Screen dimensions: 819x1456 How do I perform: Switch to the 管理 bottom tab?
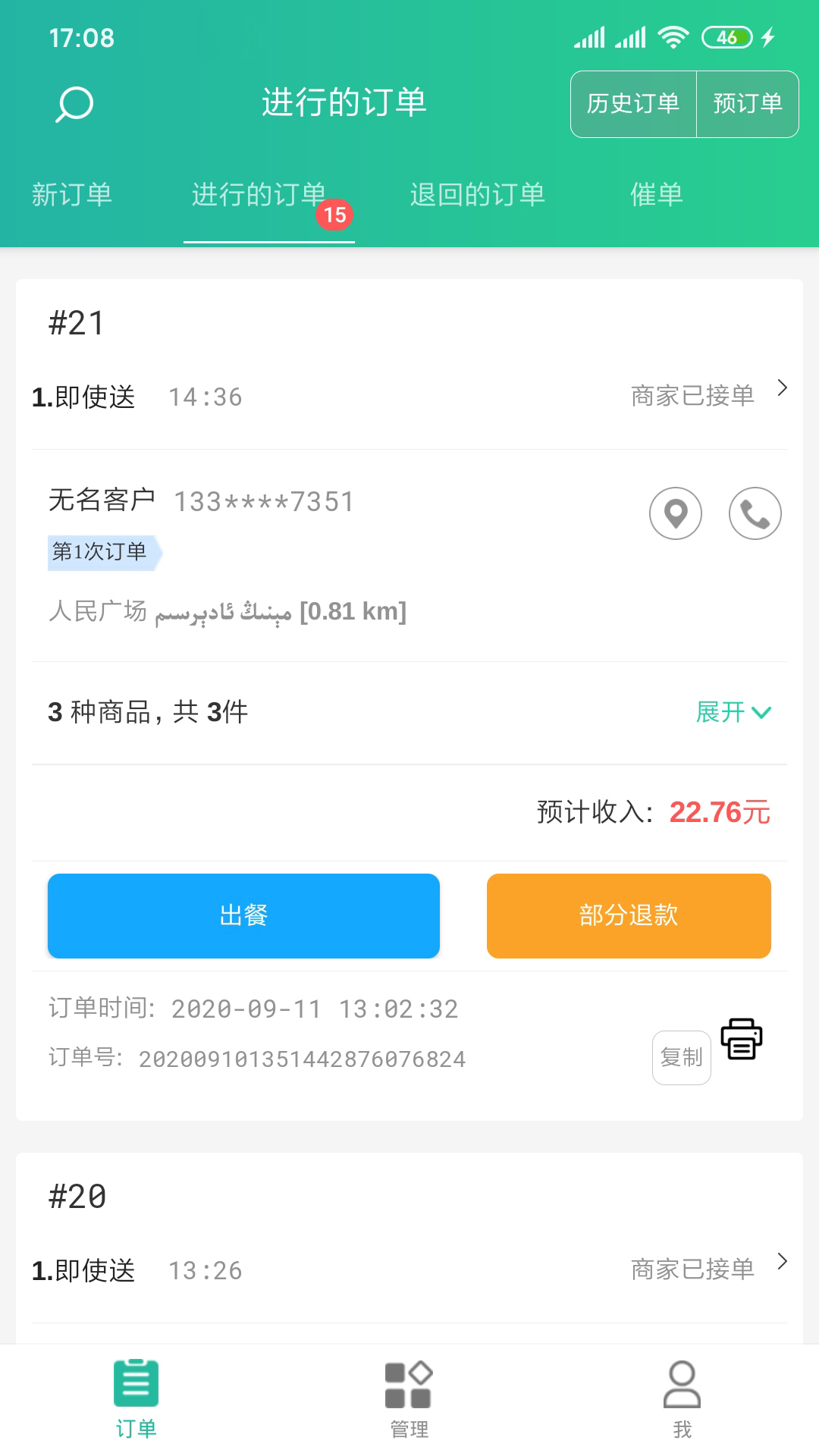tap(409, 1398)
